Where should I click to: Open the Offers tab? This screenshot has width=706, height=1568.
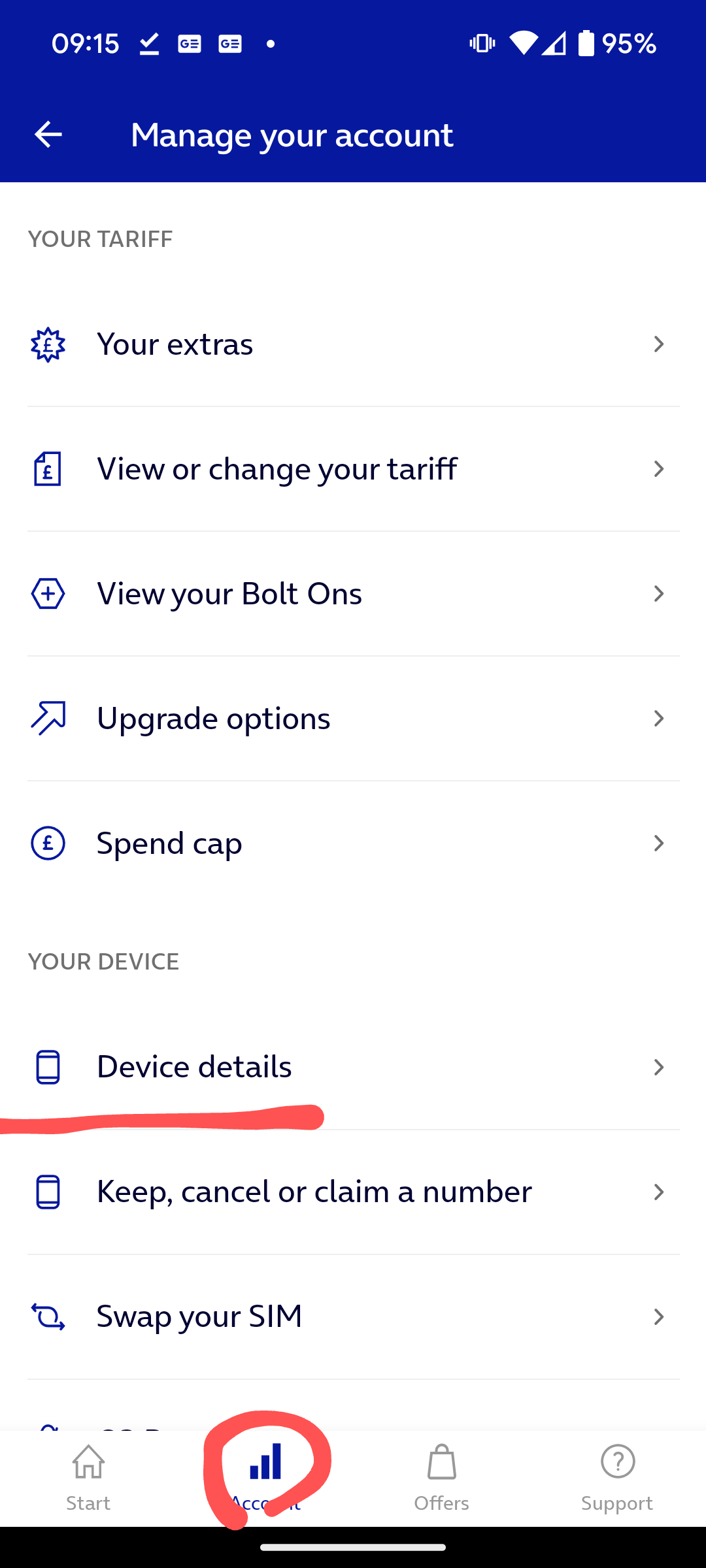click(x=441, y=1477)
